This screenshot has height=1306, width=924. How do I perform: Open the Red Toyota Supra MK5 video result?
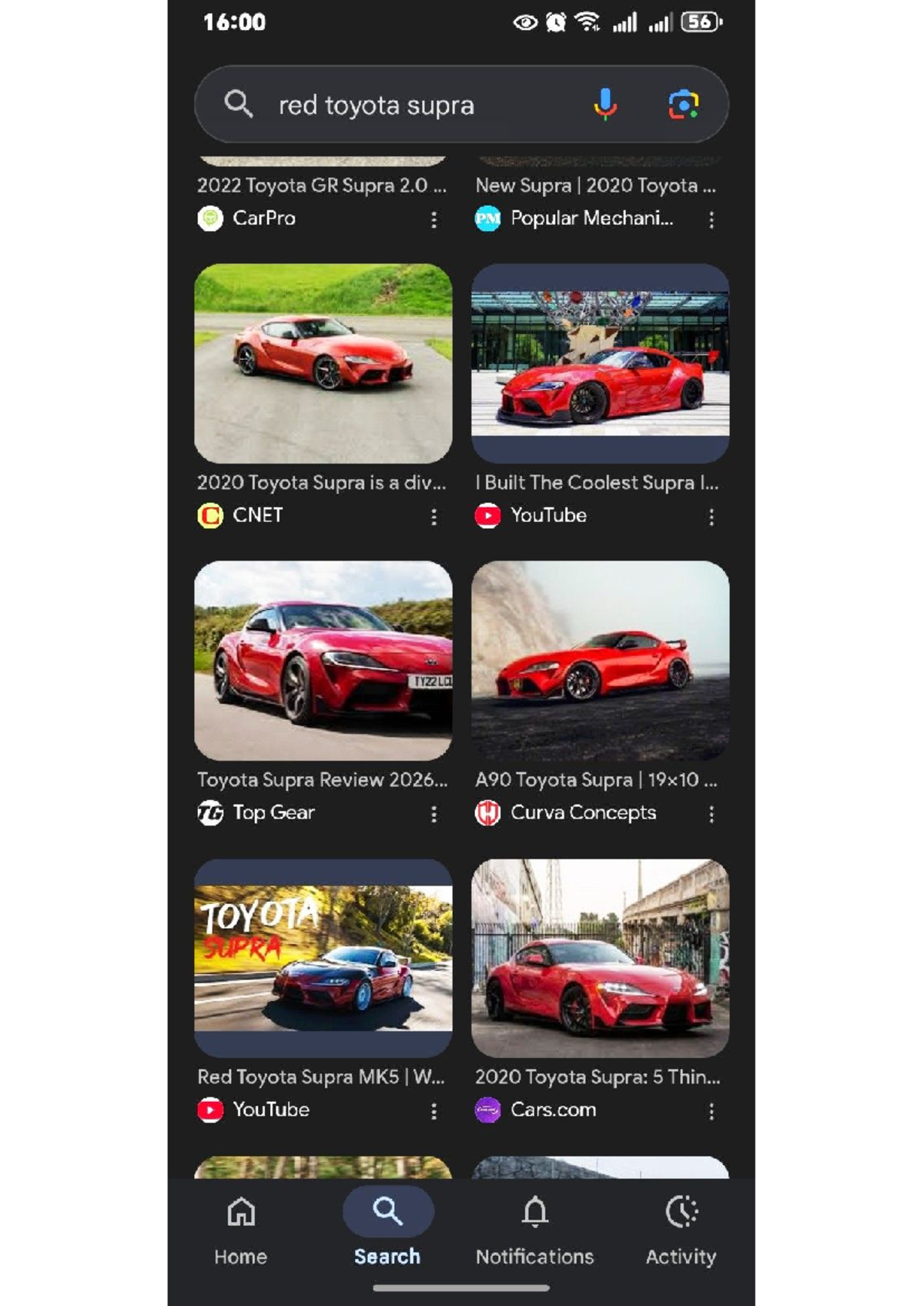tap(323, 958)
